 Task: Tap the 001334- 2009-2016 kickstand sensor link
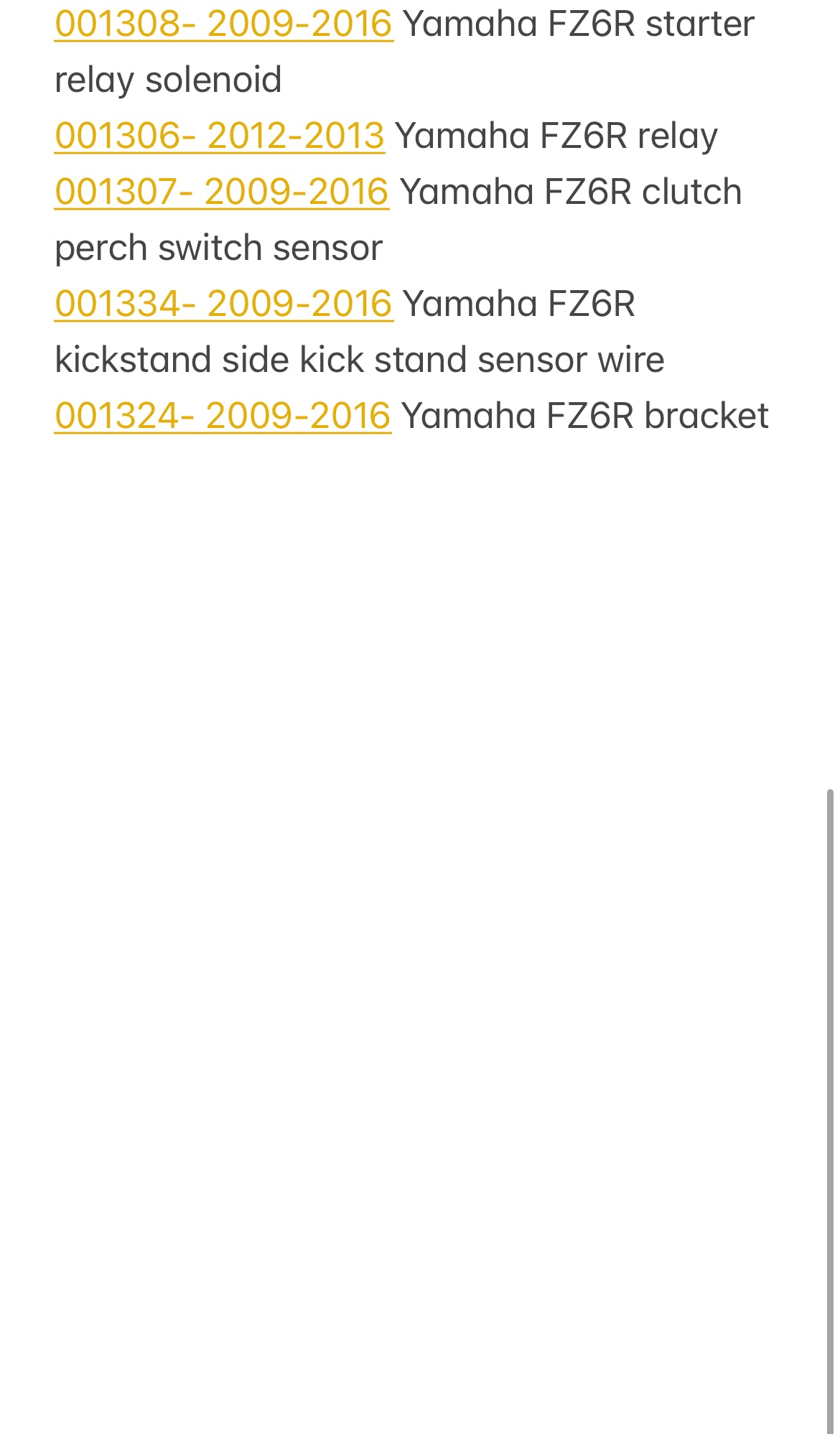223,304
